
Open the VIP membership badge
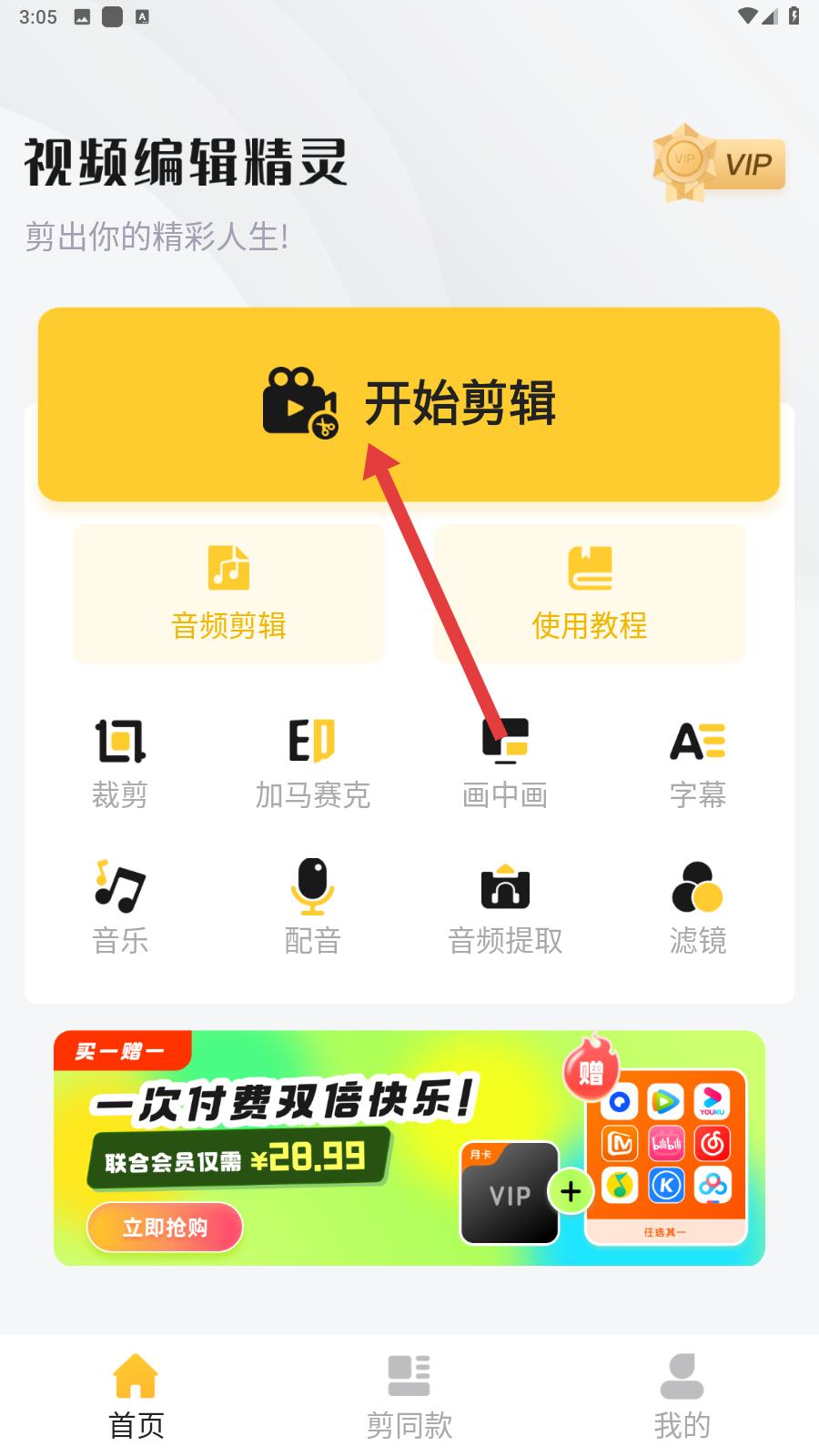point(719,164)
